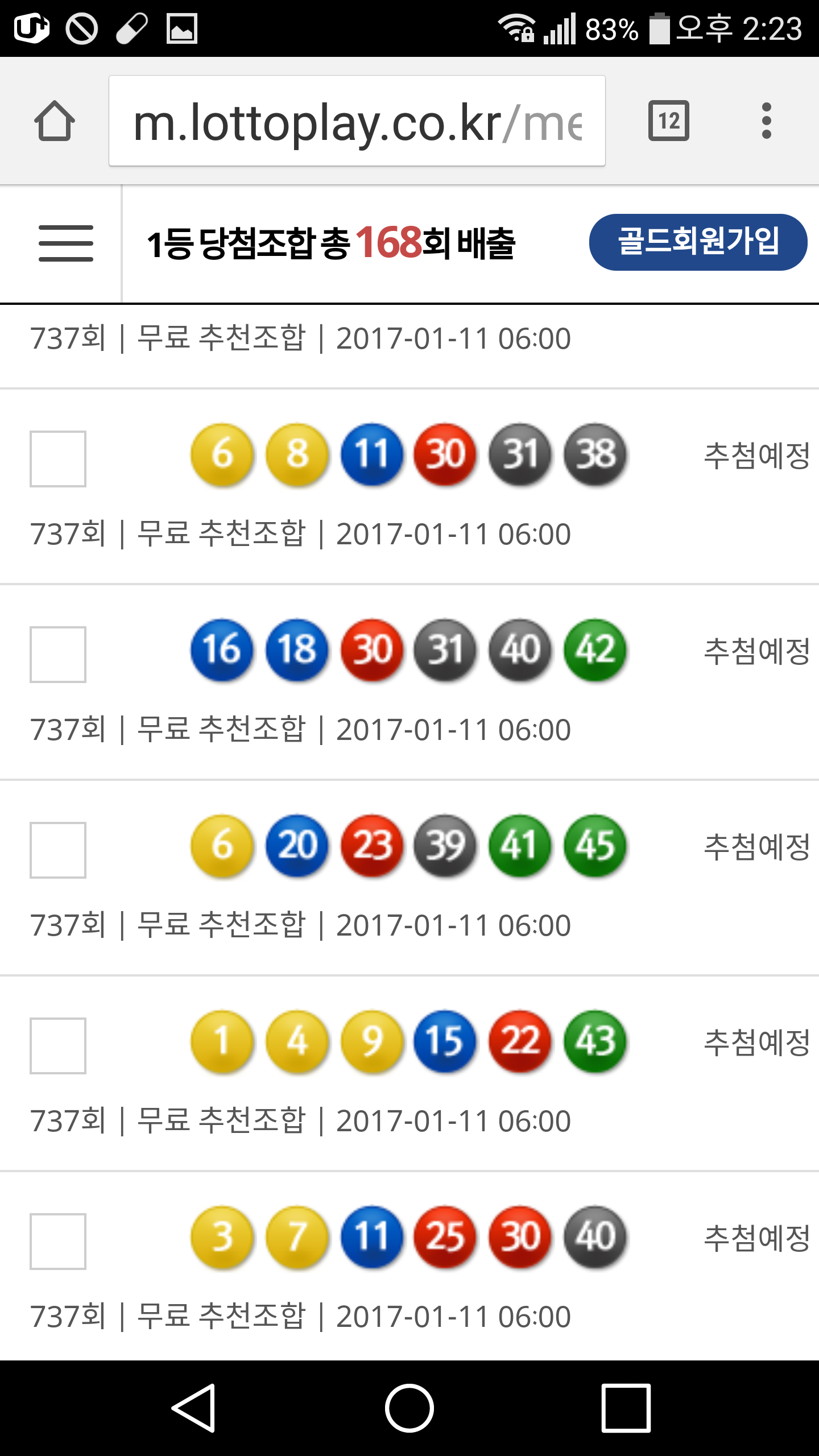
Task: Toggle the checkbox for 3 7 11 25 30 40
Action: click(58, 1242)
